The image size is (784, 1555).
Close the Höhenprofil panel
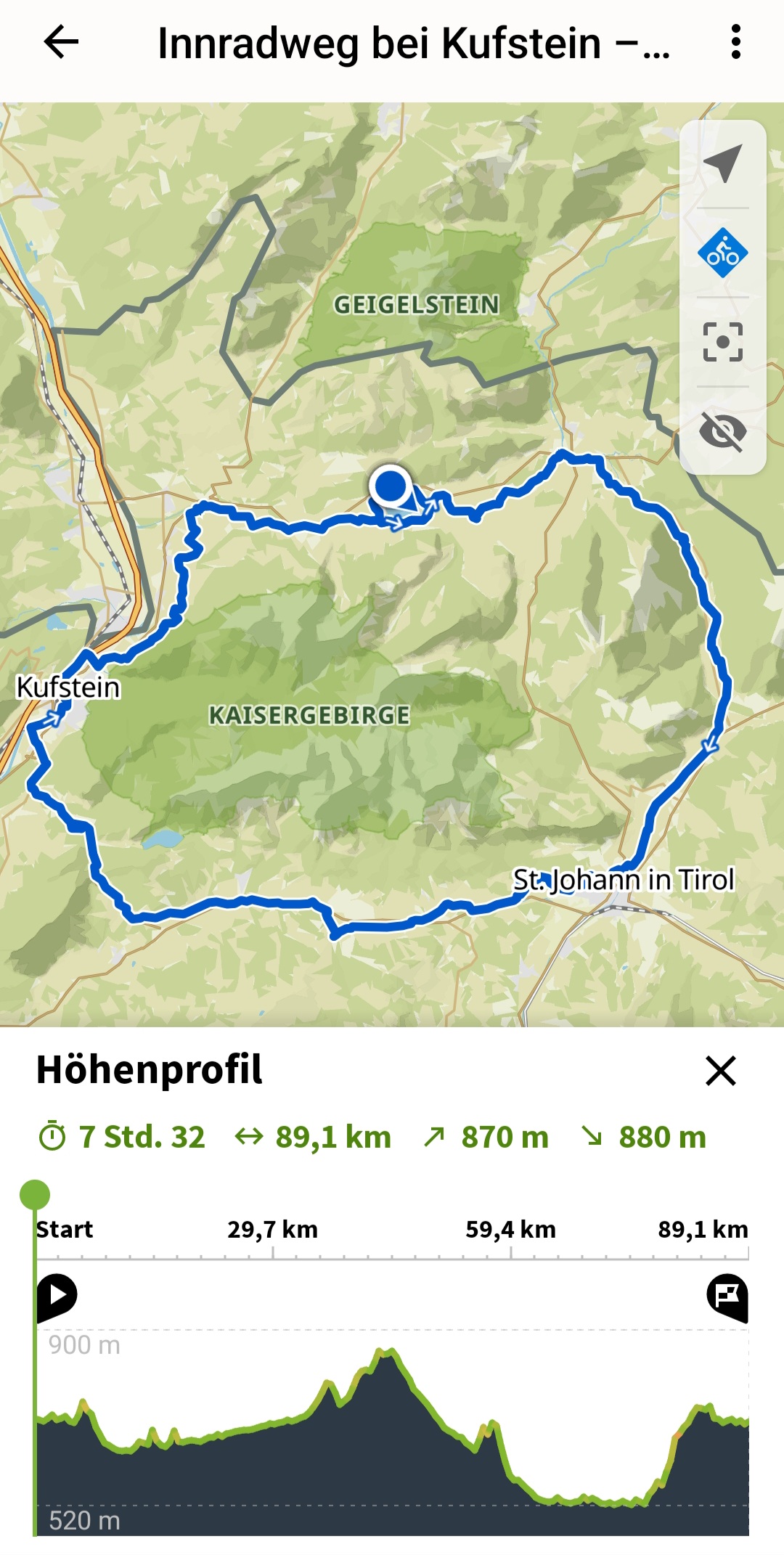(720, 1070)
